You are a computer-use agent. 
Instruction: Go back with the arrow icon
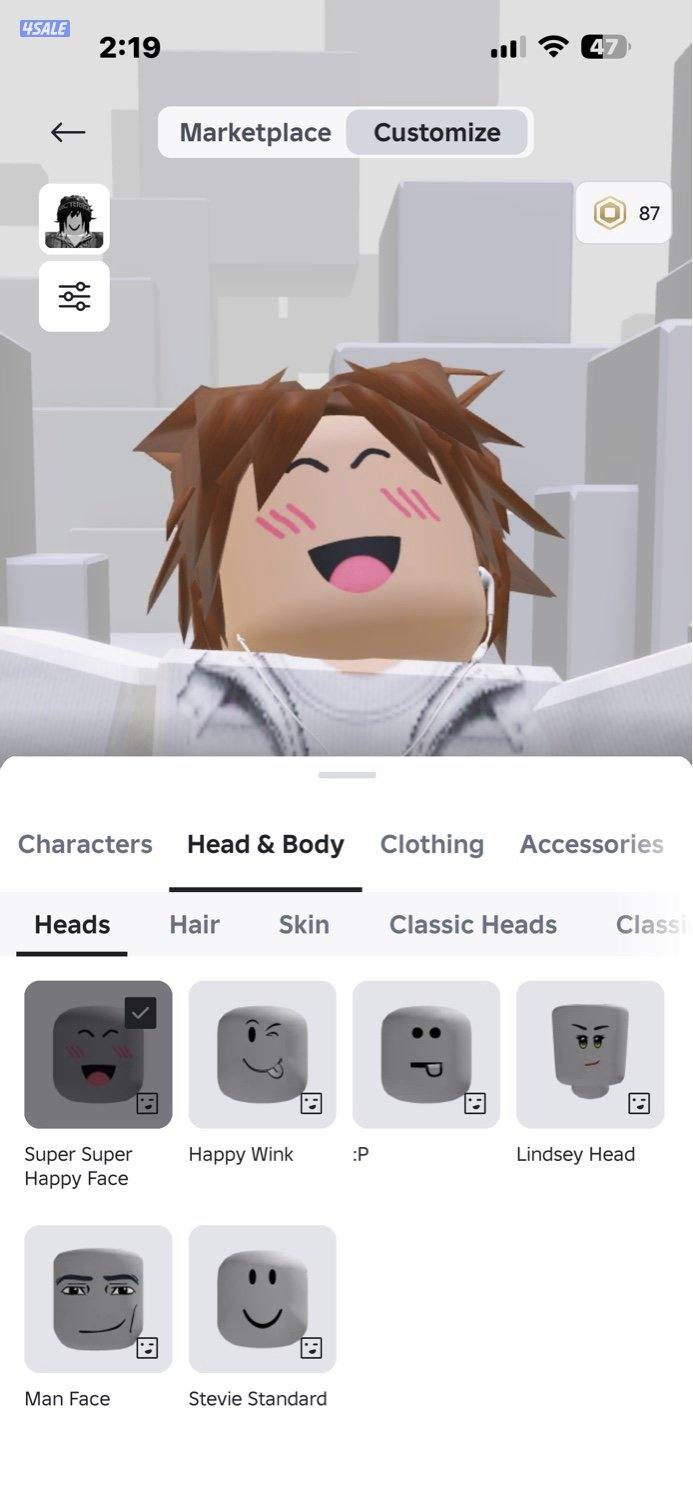(68, 132)
